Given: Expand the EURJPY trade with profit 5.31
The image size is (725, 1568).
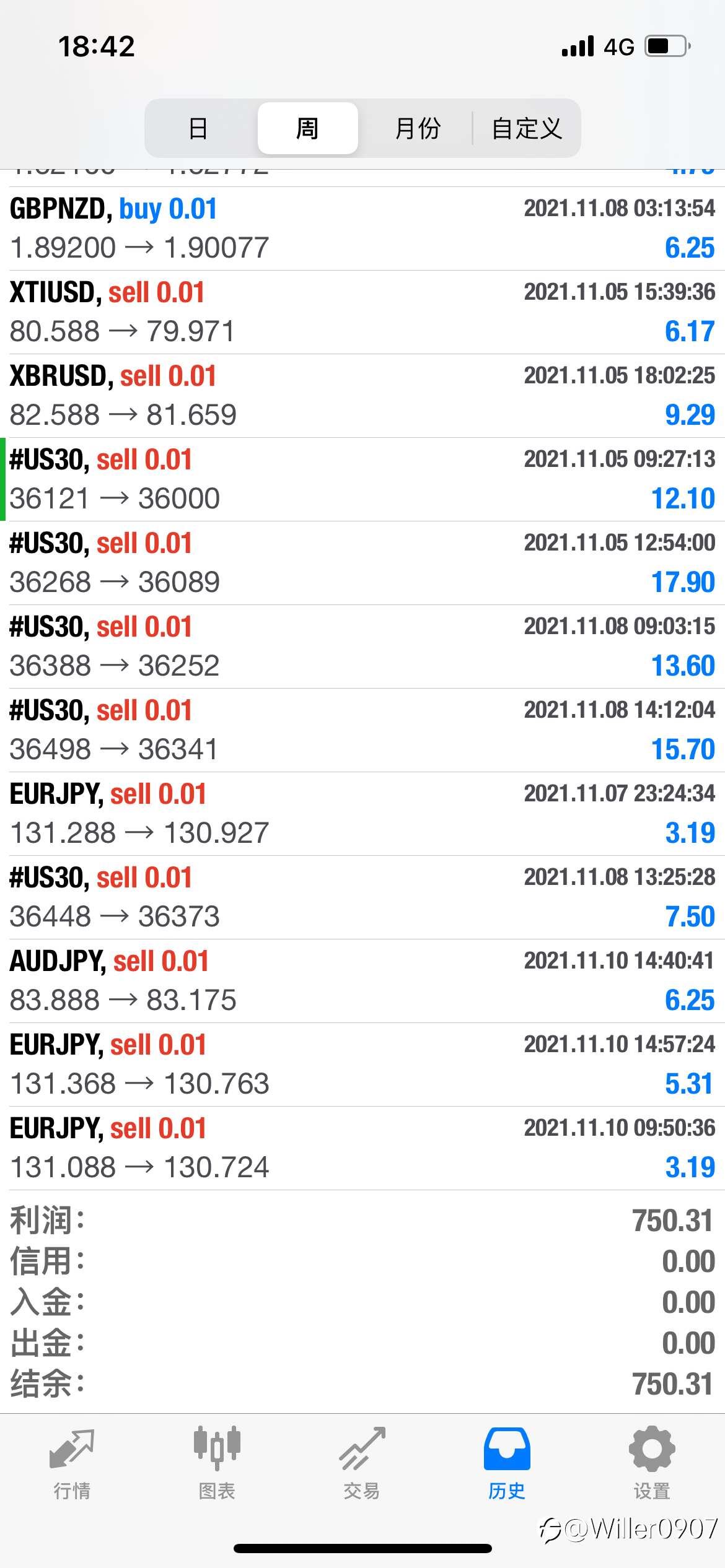Looking at the screenshot, I should click(362, 1065).
